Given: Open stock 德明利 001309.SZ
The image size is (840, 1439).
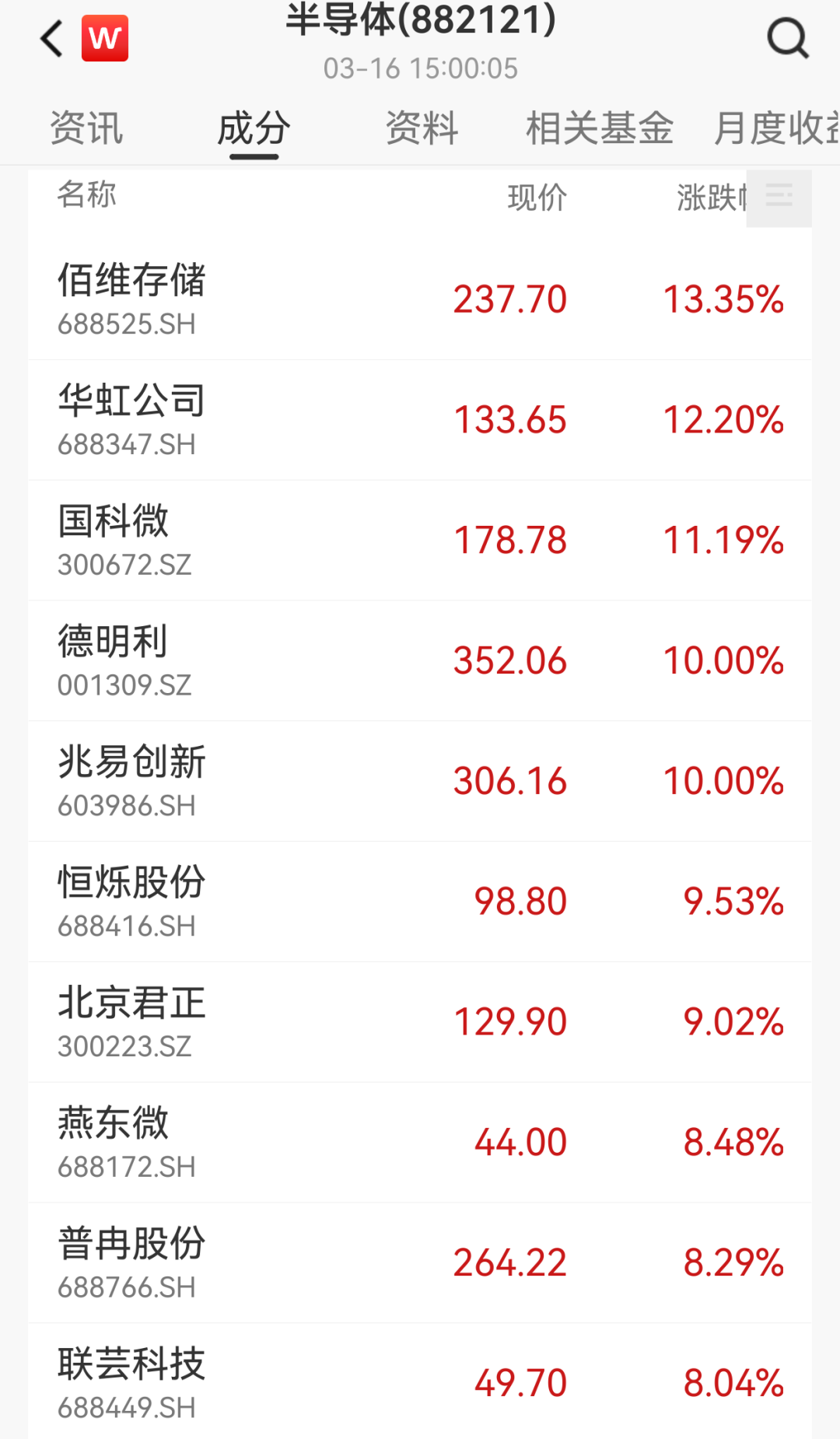Looking at the screenshot, I should 420,661.
